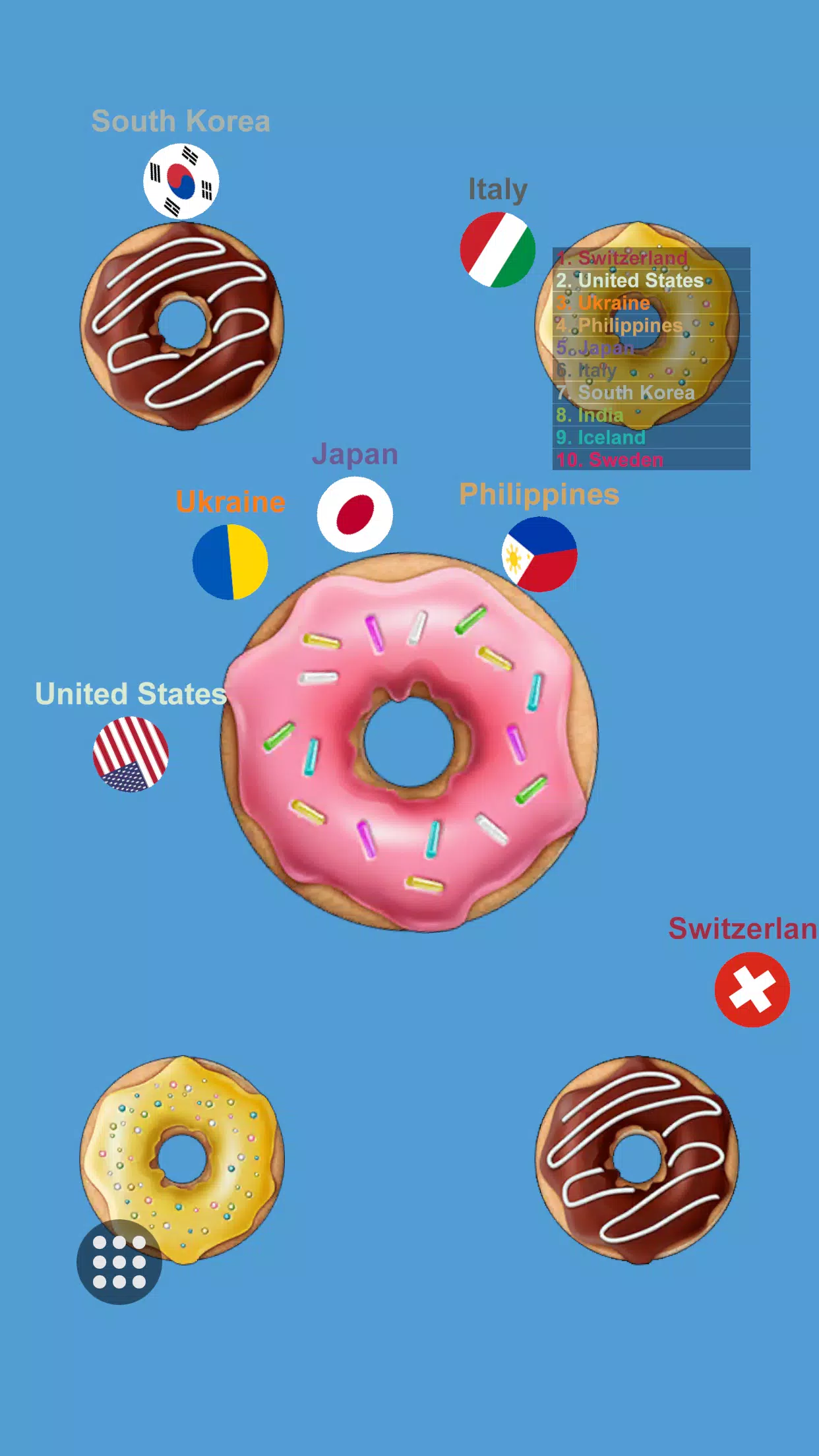Tap the nine-dot grid button
Image resolution: width=819 pixels, height=1456 pixels.
pyautogui.click(x=119, y=1261)
